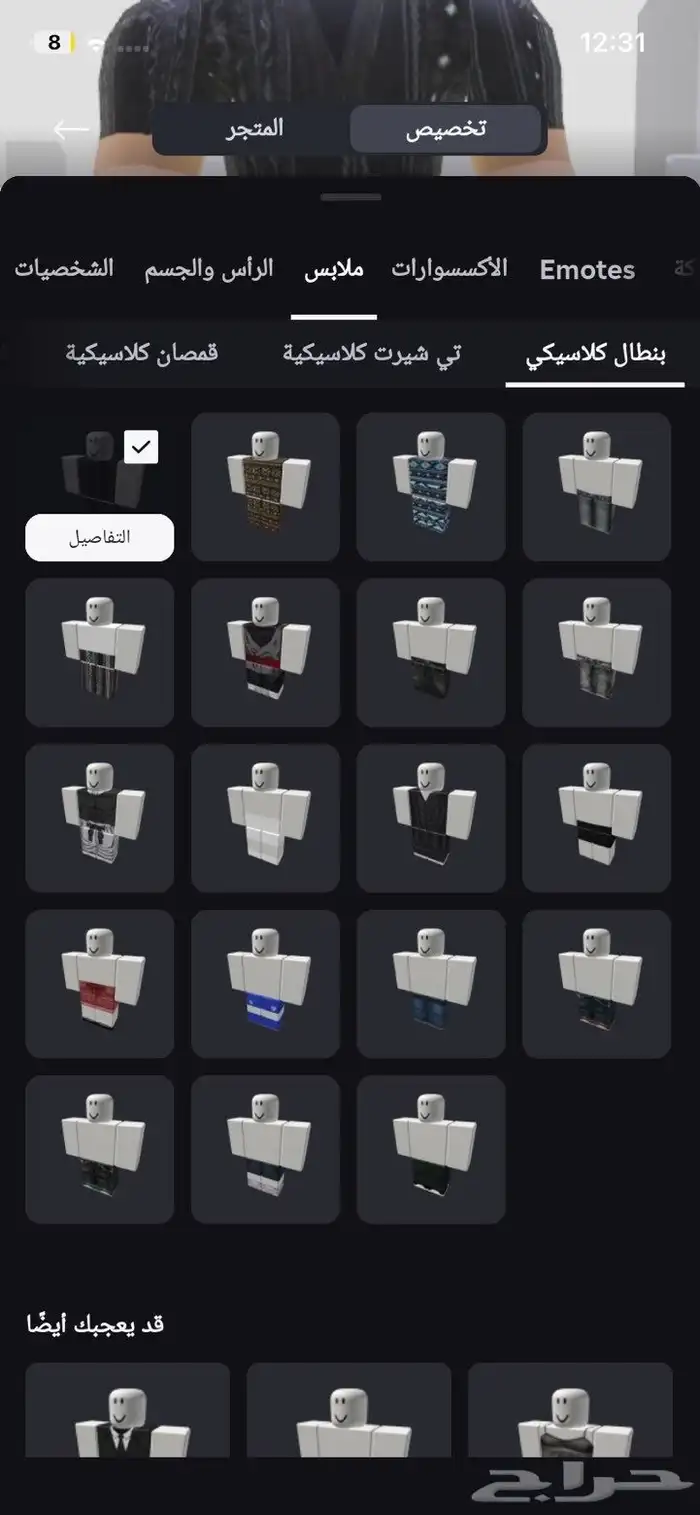700x1515 pixels.
Task: Select the plain white pants item
Action: (x=265, y=817)
